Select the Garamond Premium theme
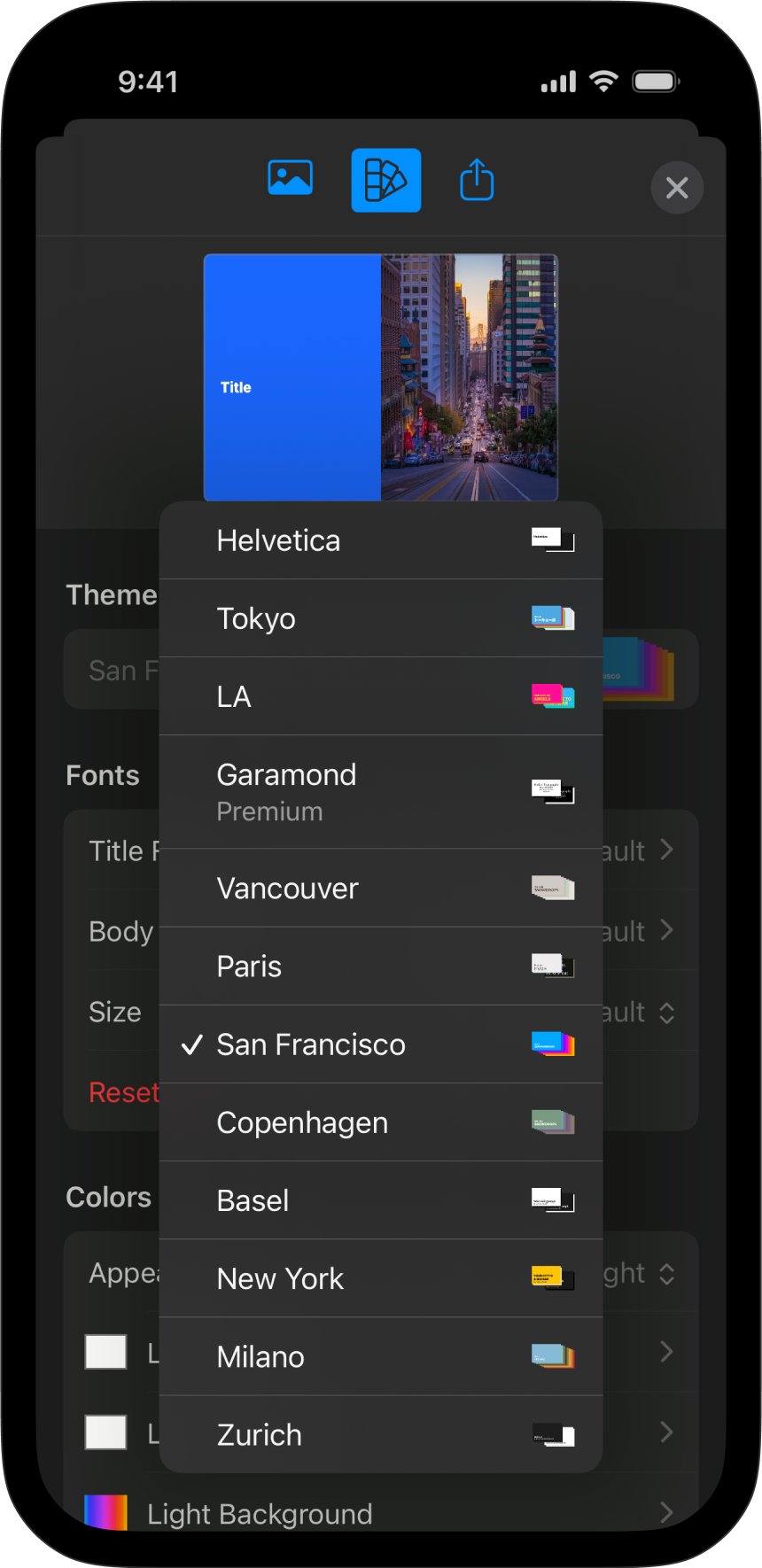 (381, 792)
